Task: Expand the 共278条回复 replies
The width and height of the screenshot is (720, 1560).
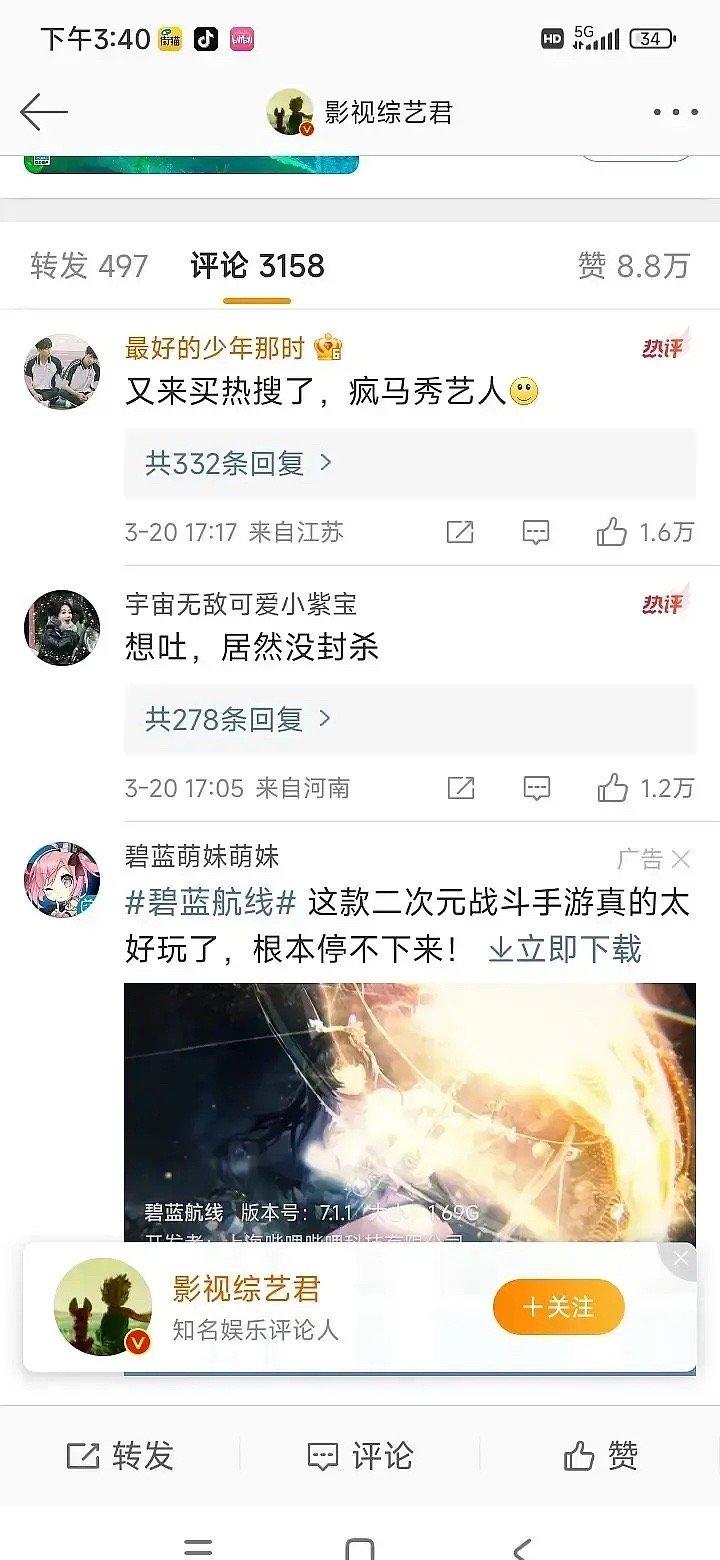Action: [x=238, y=719]
